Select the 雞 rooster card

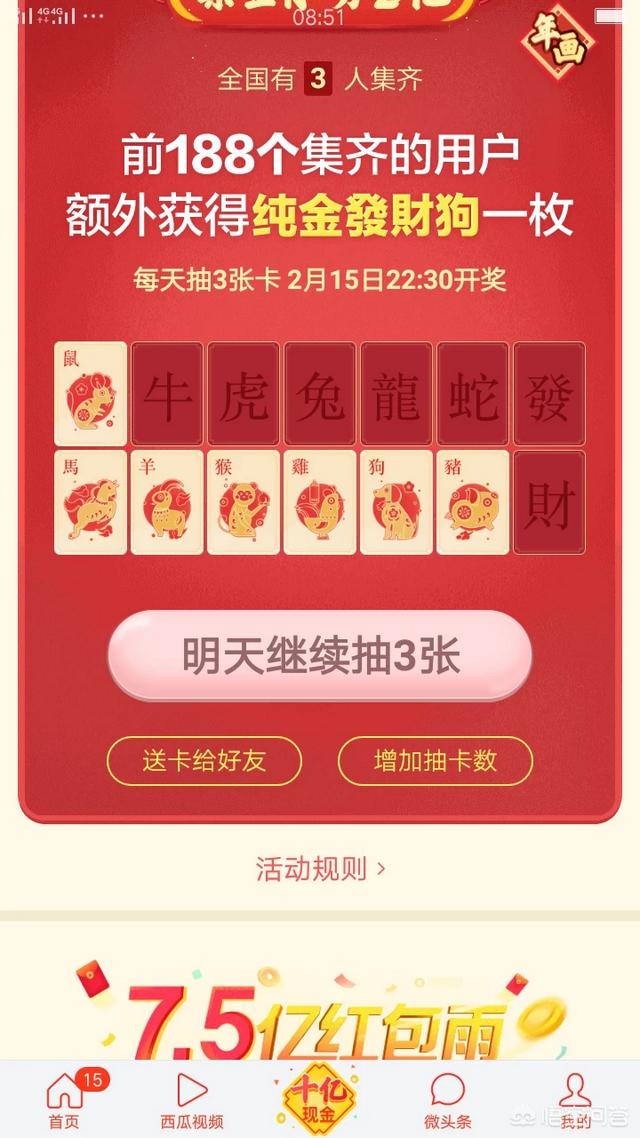[320, 502]
